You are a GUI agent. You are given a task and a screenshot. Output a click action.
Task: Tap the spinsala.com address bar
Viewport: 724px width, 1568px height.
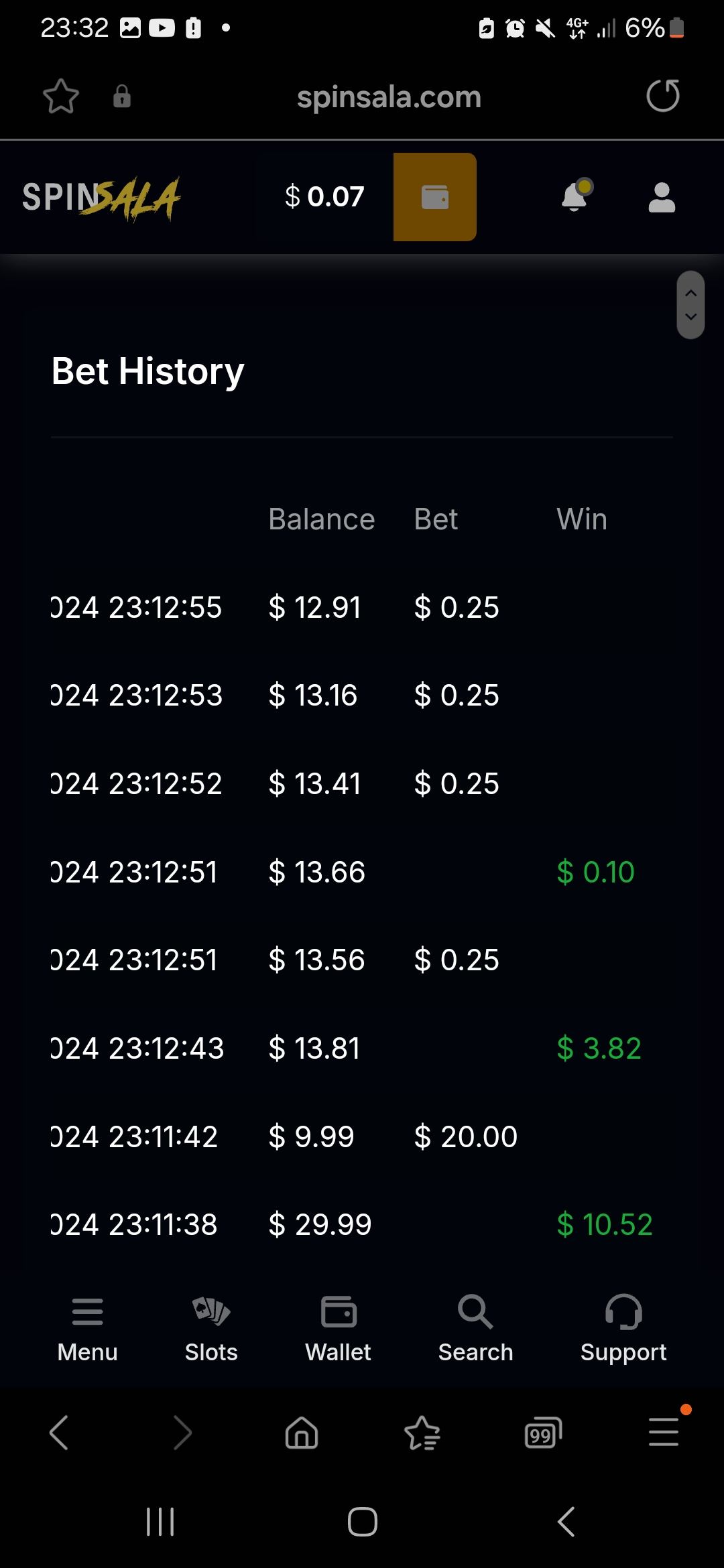pyautogui.click(x=389, y=97)
